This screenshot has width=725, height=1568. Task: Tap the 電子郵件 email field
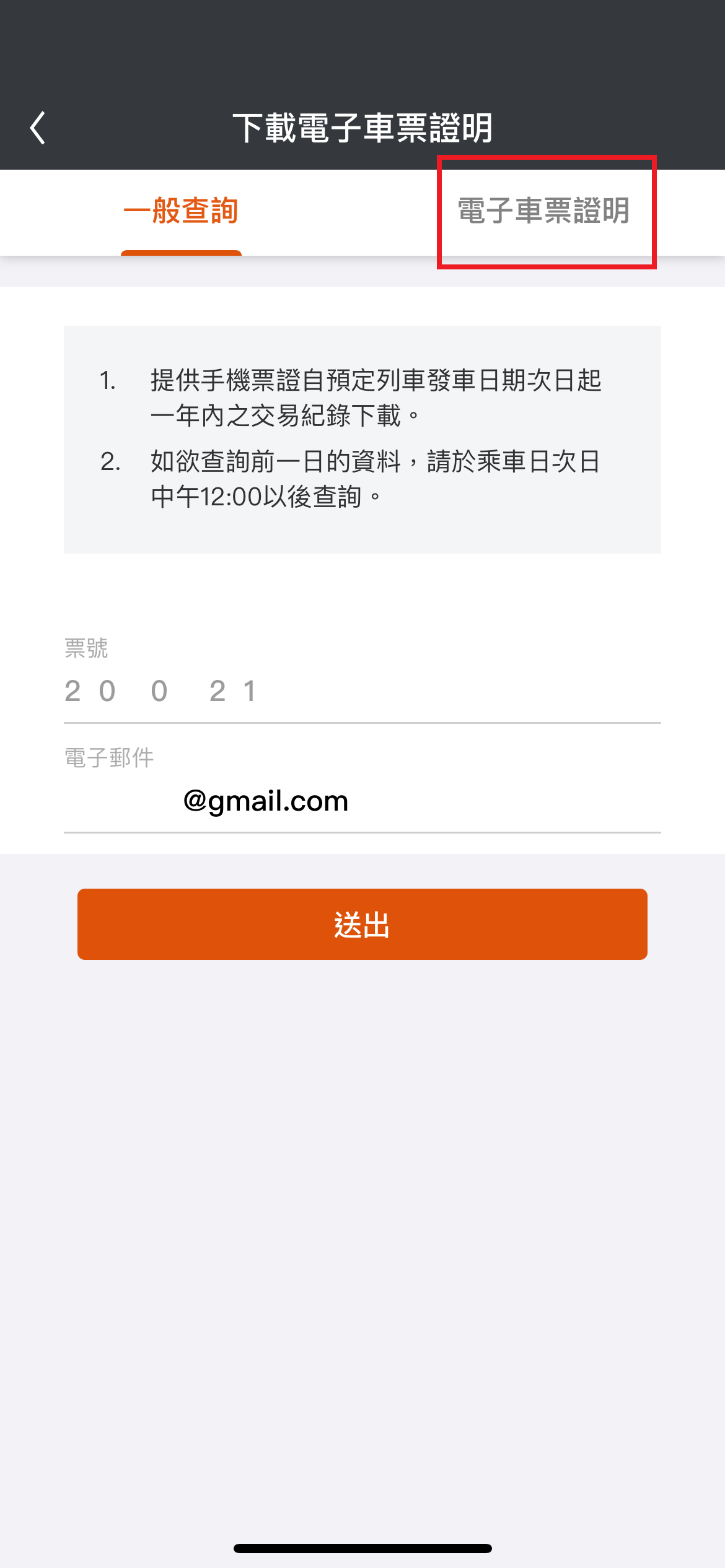(x=362, y=801)
